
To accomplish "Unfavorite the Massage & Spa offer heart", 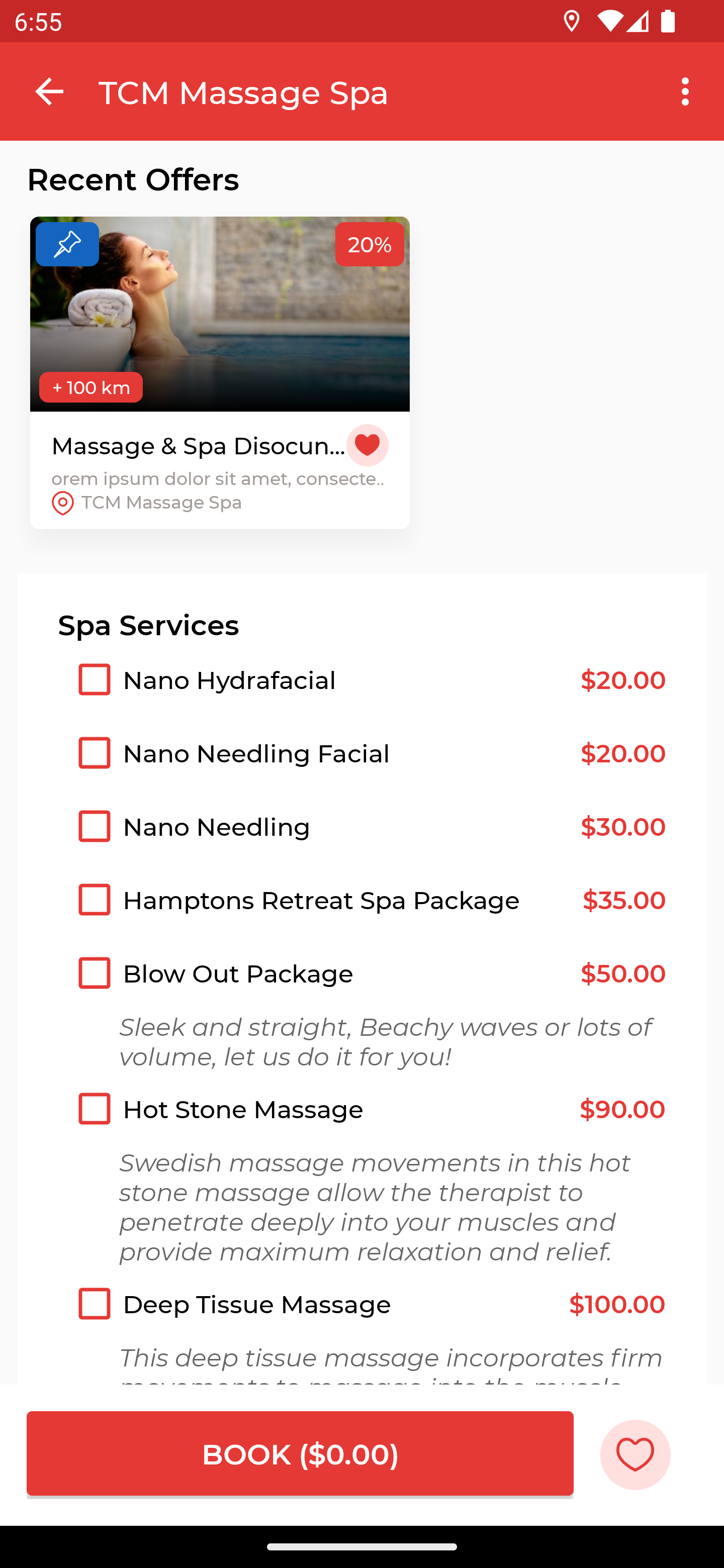I will (x=367, y=445).
